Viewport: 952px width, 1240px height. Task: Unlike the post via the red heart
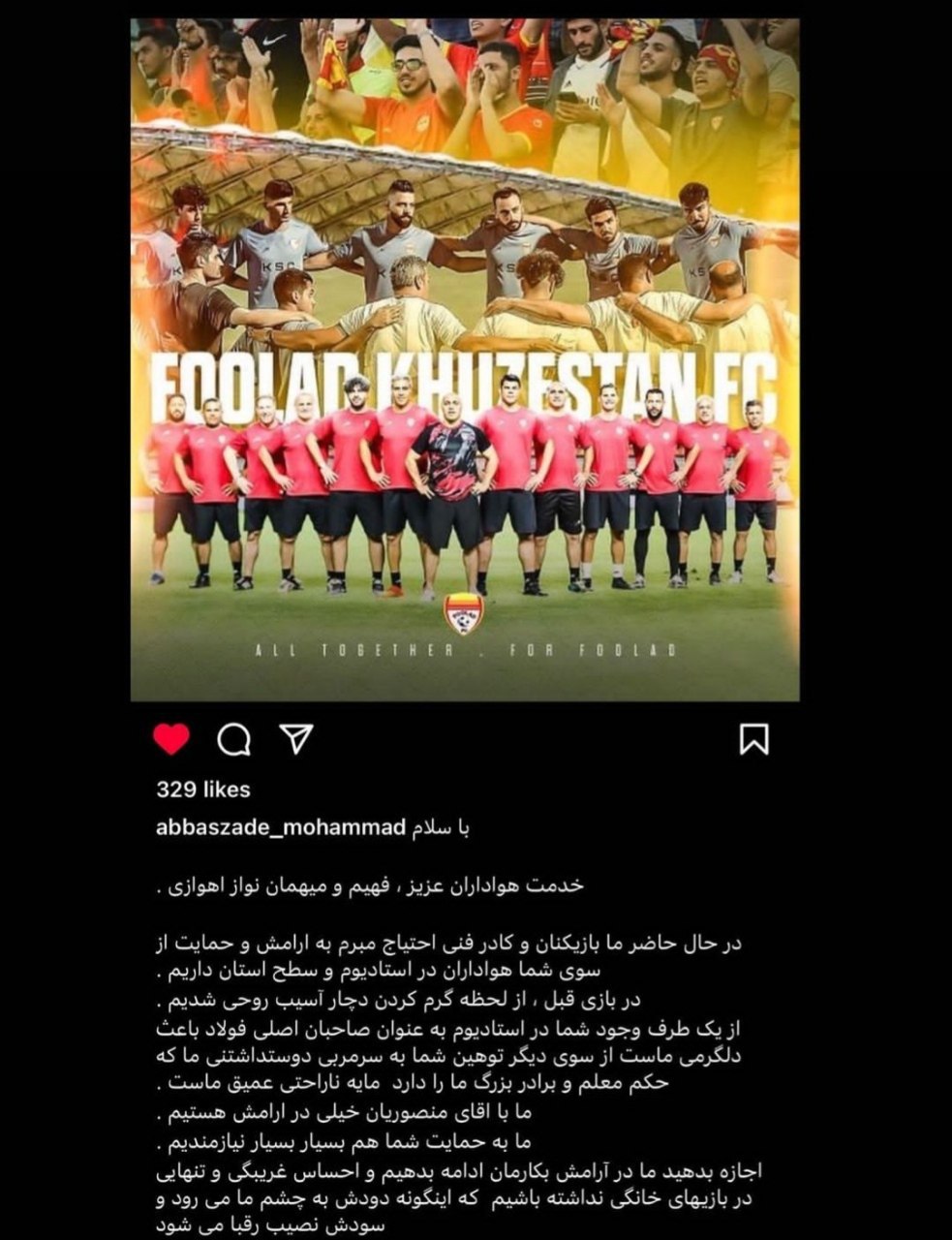coord(171,739)
